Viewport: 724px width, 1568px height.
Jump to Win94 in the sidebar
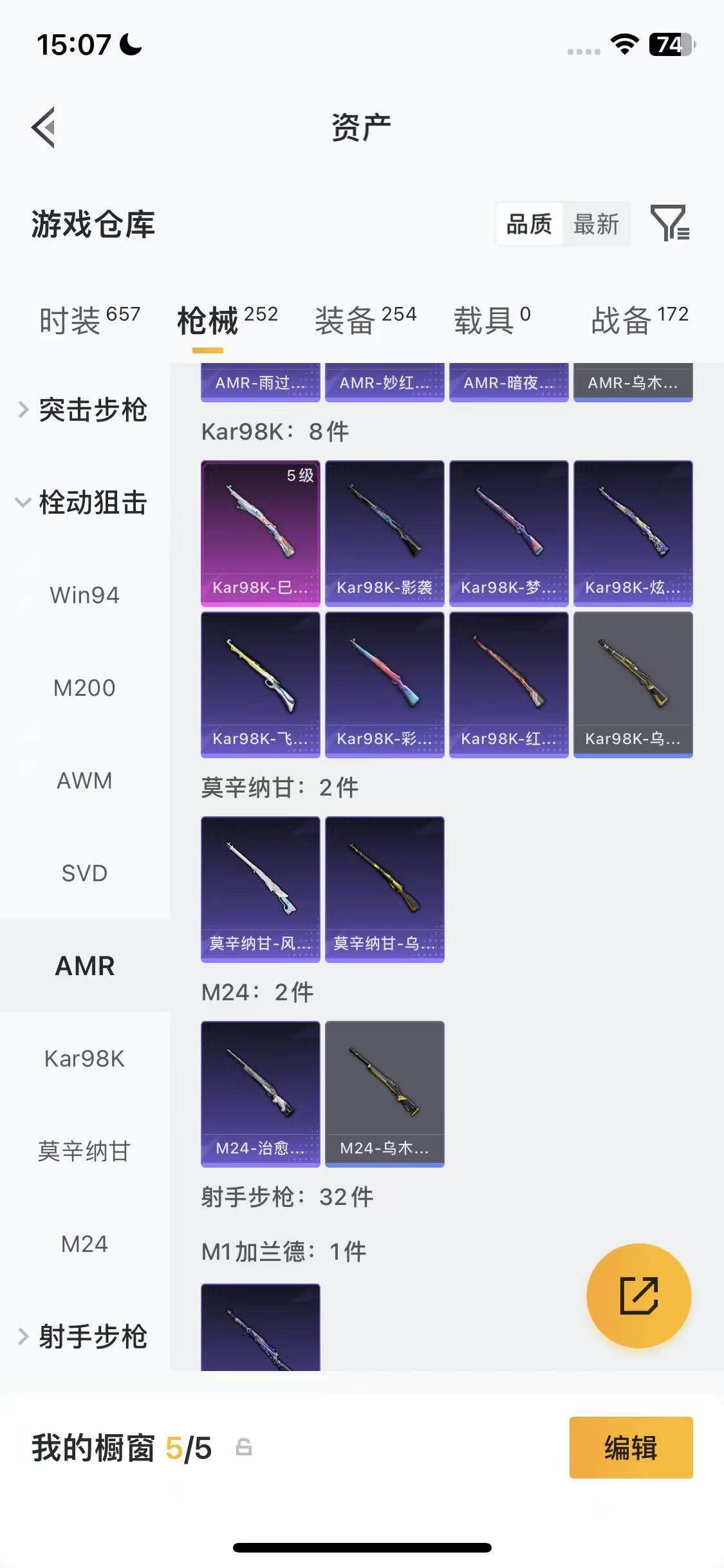pos(84,595)
